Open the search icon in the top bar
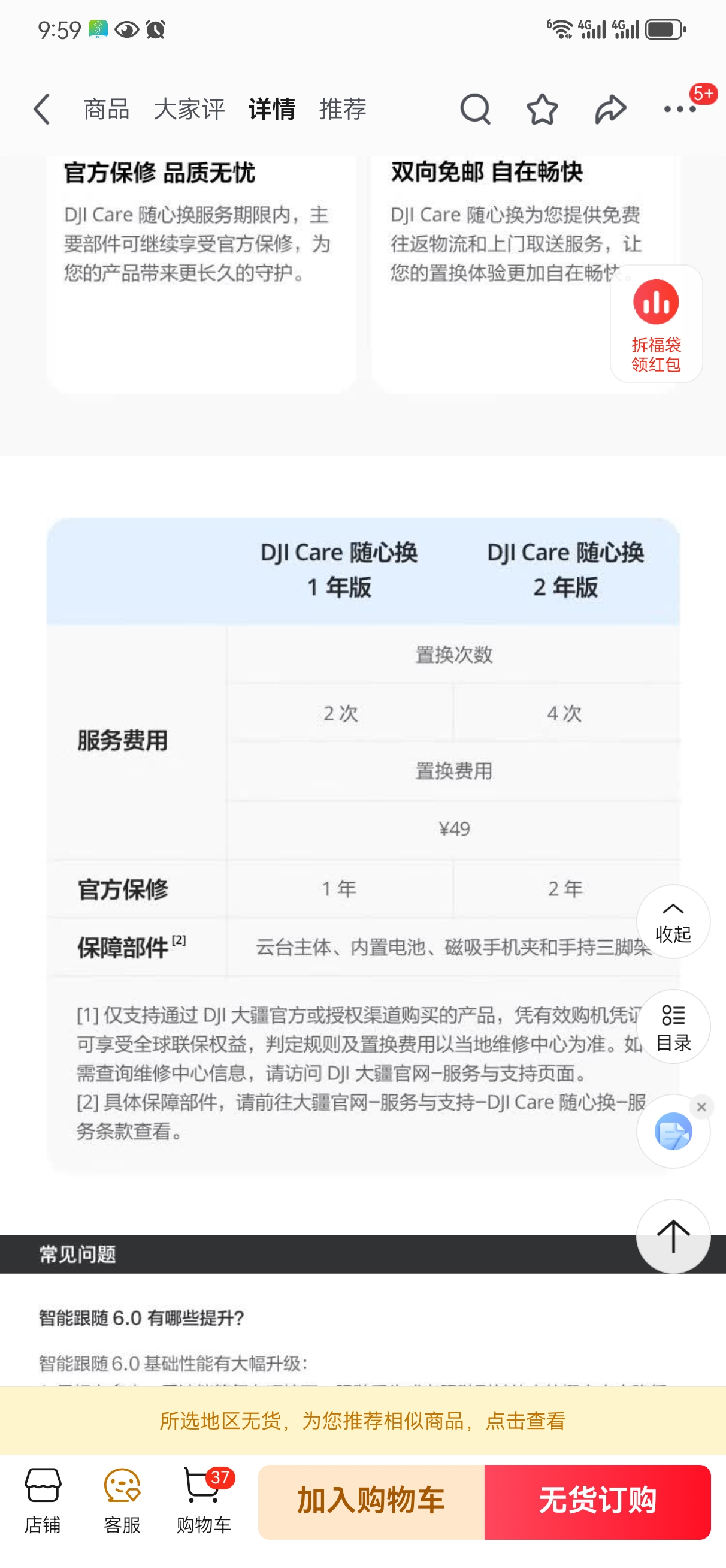Viewport: 726px width, 1568px height. [475, 110]
